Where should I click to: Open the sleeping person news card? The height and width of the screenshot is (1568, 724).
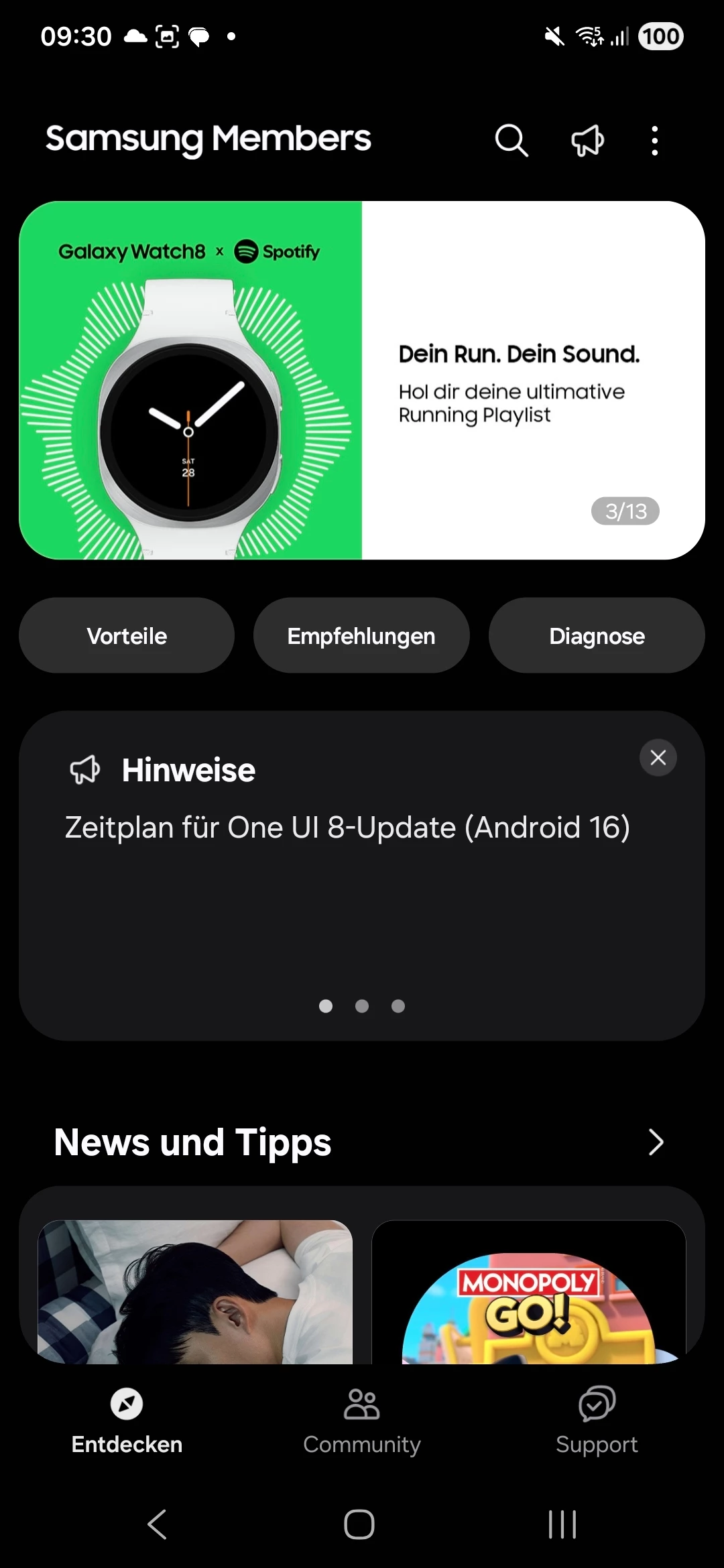coord(195,1292)
